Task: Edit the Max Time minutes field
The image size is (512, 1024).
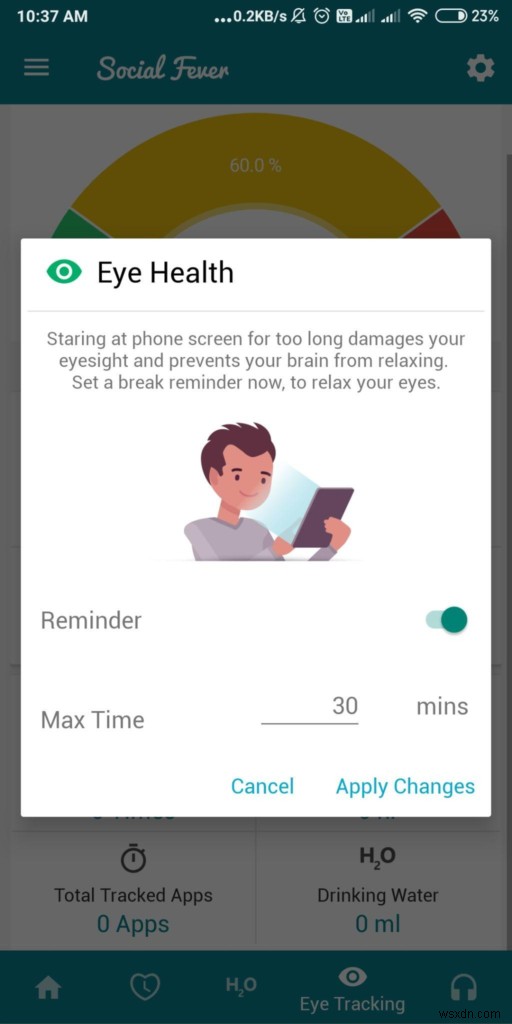Action: pyautogui.click(x=310, y=707)
